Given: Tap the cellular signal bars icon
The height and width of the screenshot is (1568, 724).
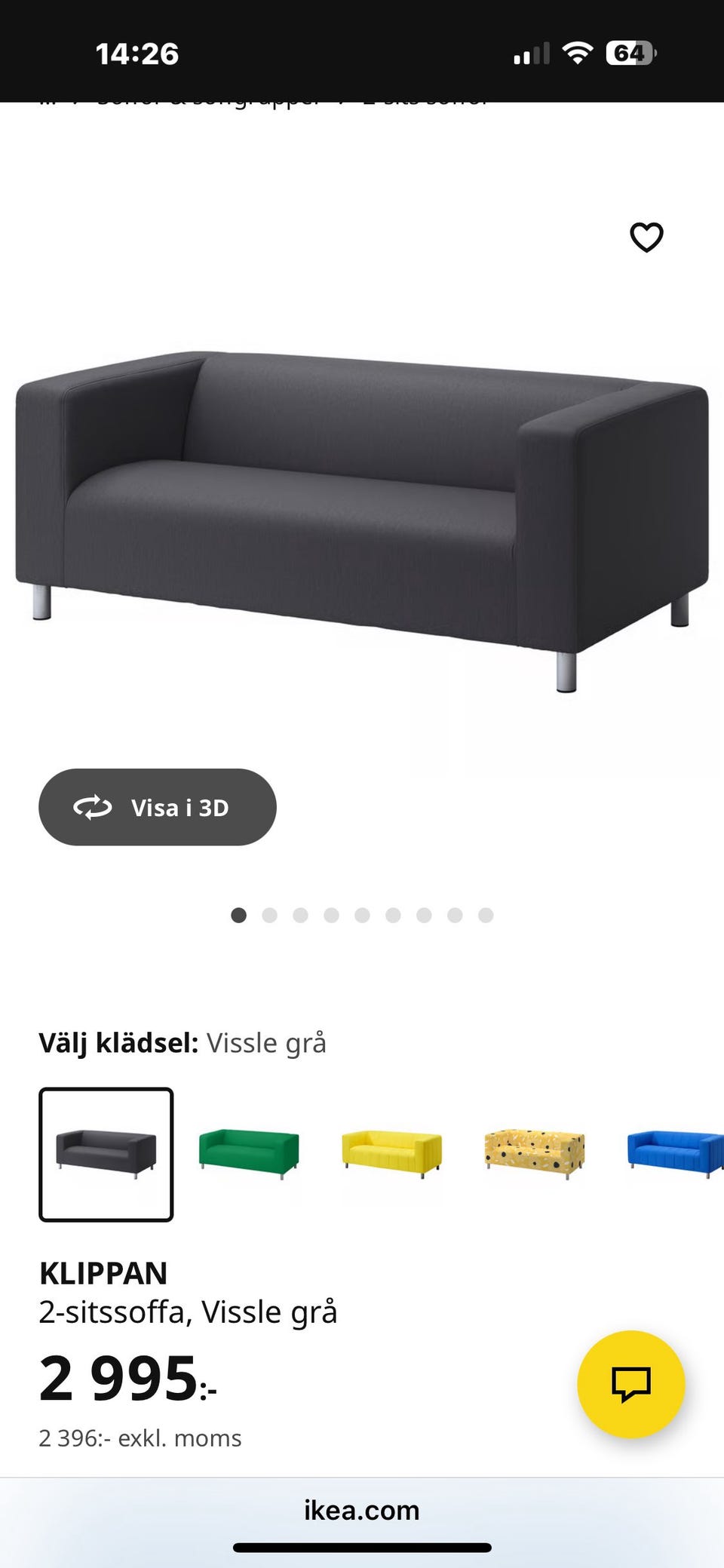Looking at the screenshot, I should coord(532,53).
